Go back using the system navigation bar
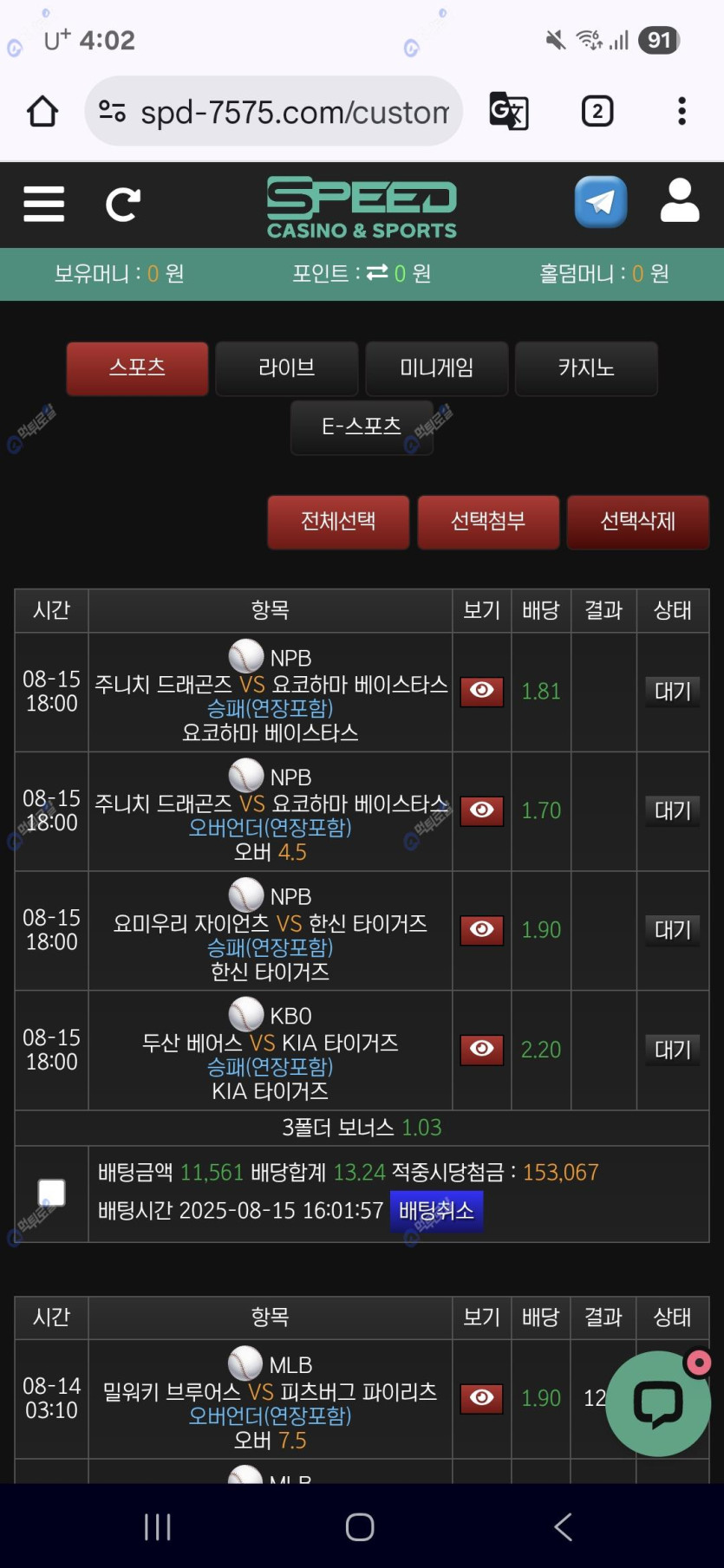 point(564,1526)
